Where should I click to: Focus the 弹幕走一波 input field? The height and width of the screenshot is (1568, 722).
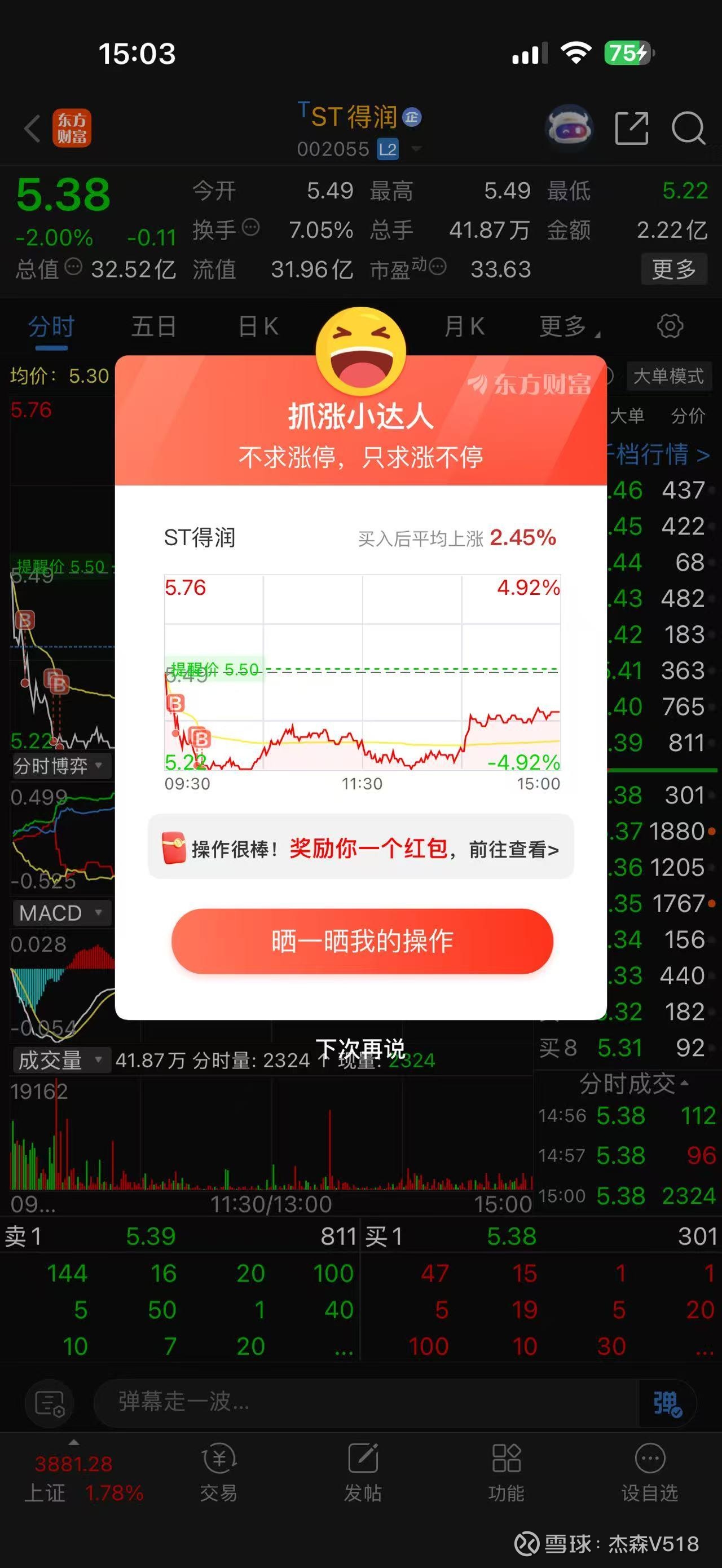click(366, 1402)
